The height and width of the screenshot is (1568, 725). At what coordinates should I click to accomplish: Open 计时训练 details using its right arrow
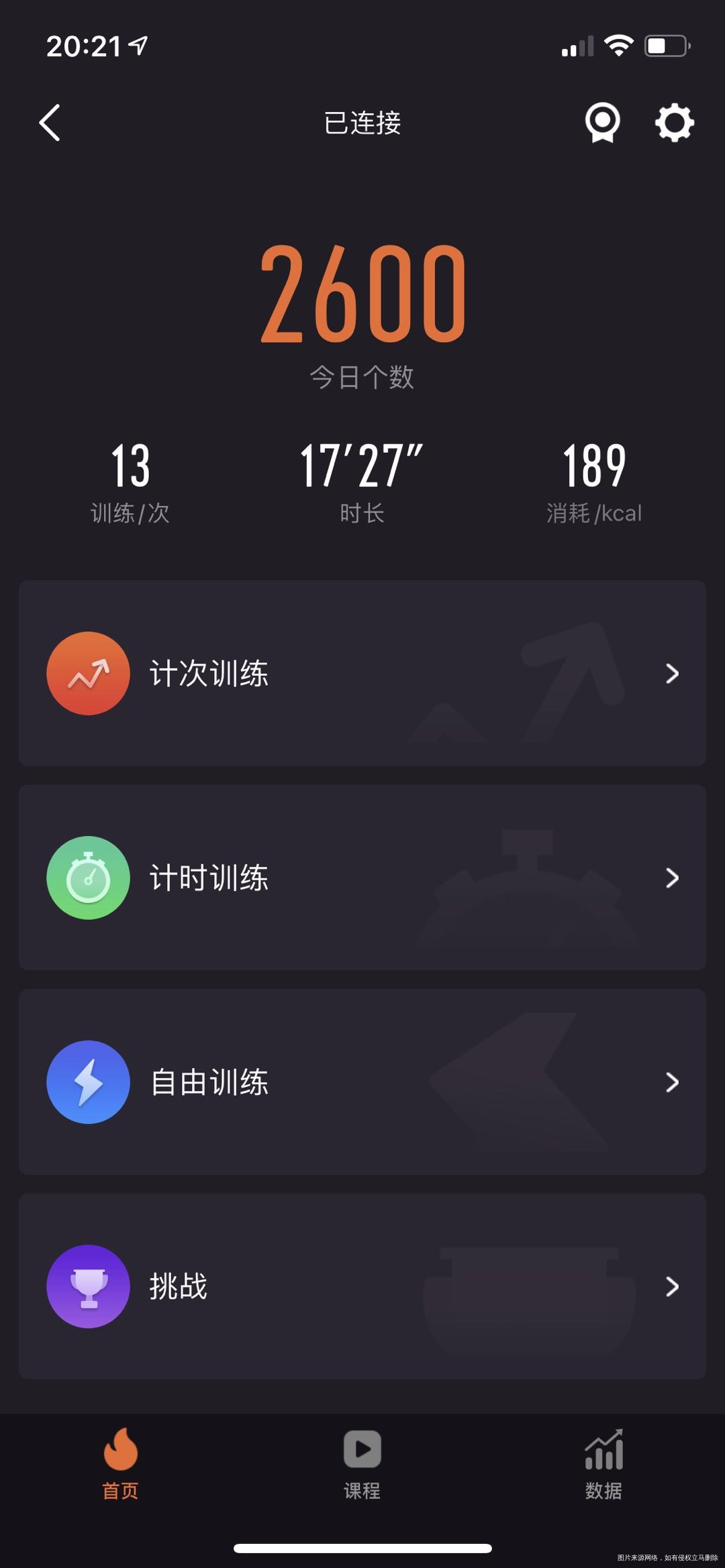(673, 879)
